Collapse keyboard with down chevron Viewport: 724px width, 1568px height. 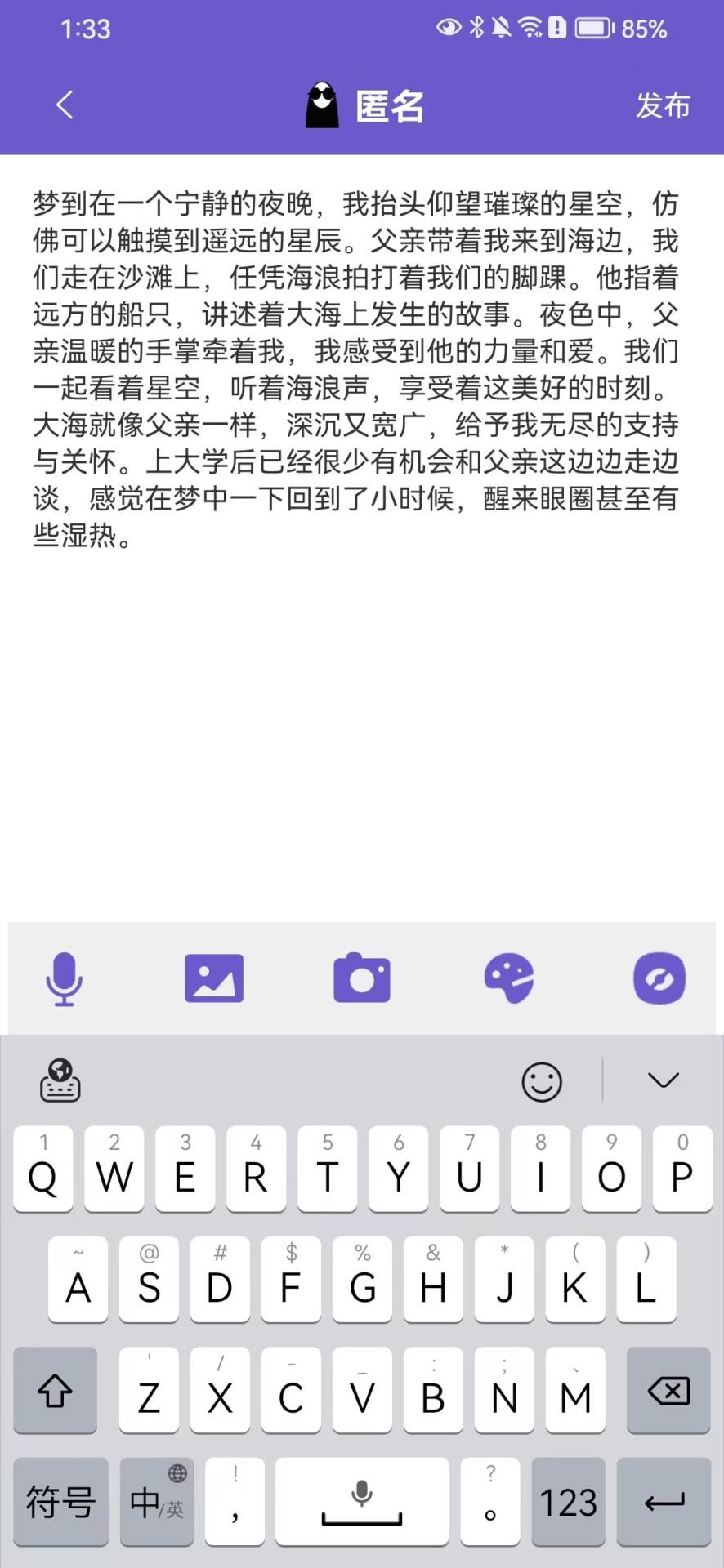pos(664,1080)
